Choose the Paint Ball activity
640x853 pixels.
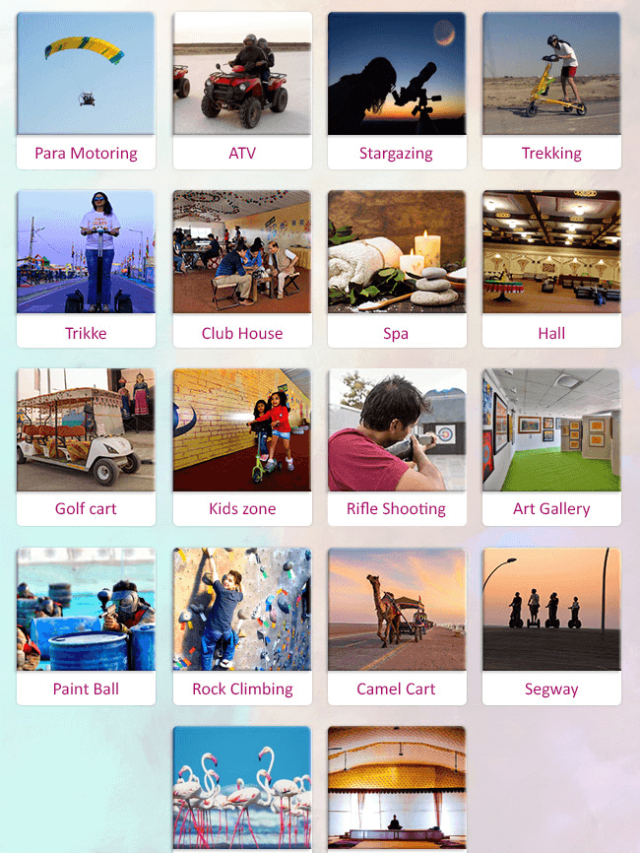point(86,625)
